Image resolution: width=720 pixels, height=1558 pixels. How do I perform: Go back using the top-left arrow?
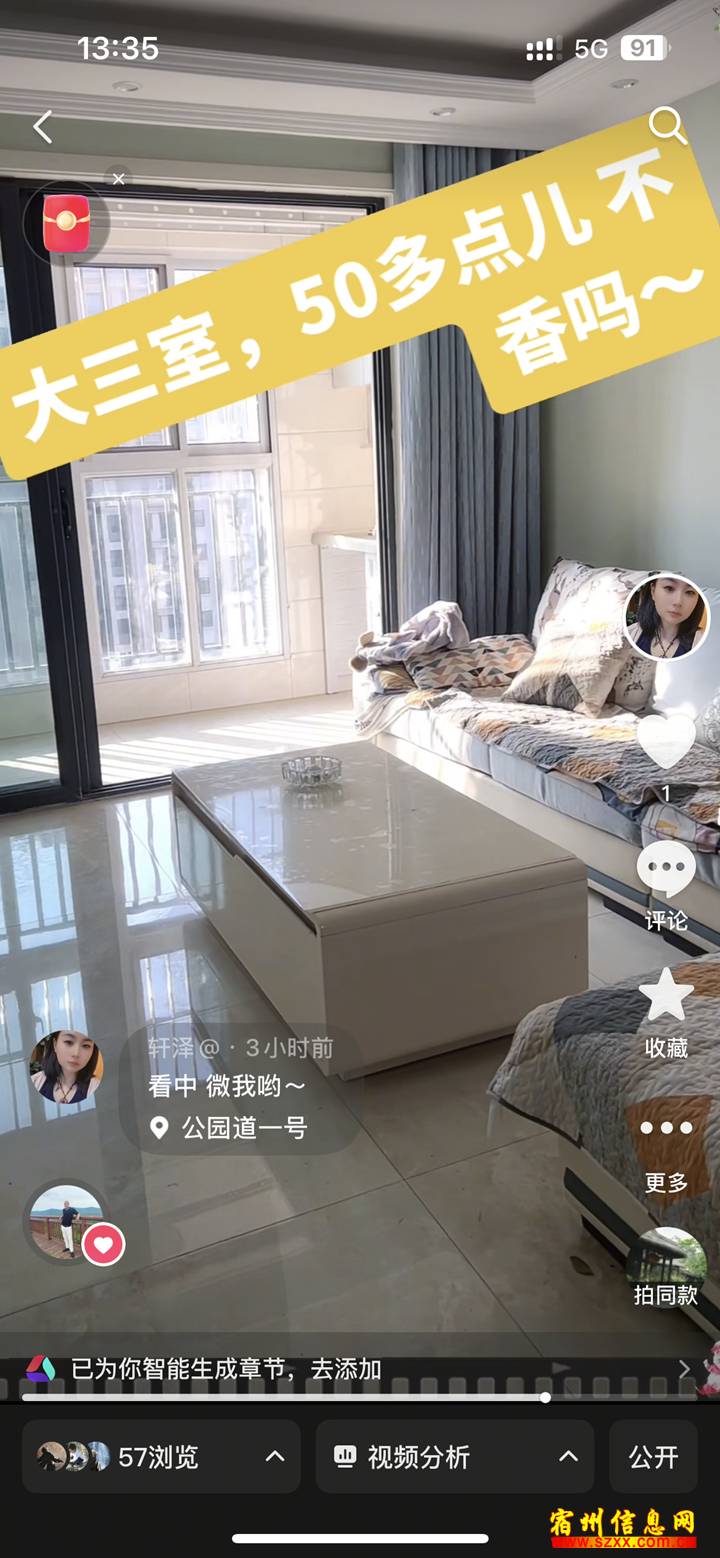tap(42, 127)
